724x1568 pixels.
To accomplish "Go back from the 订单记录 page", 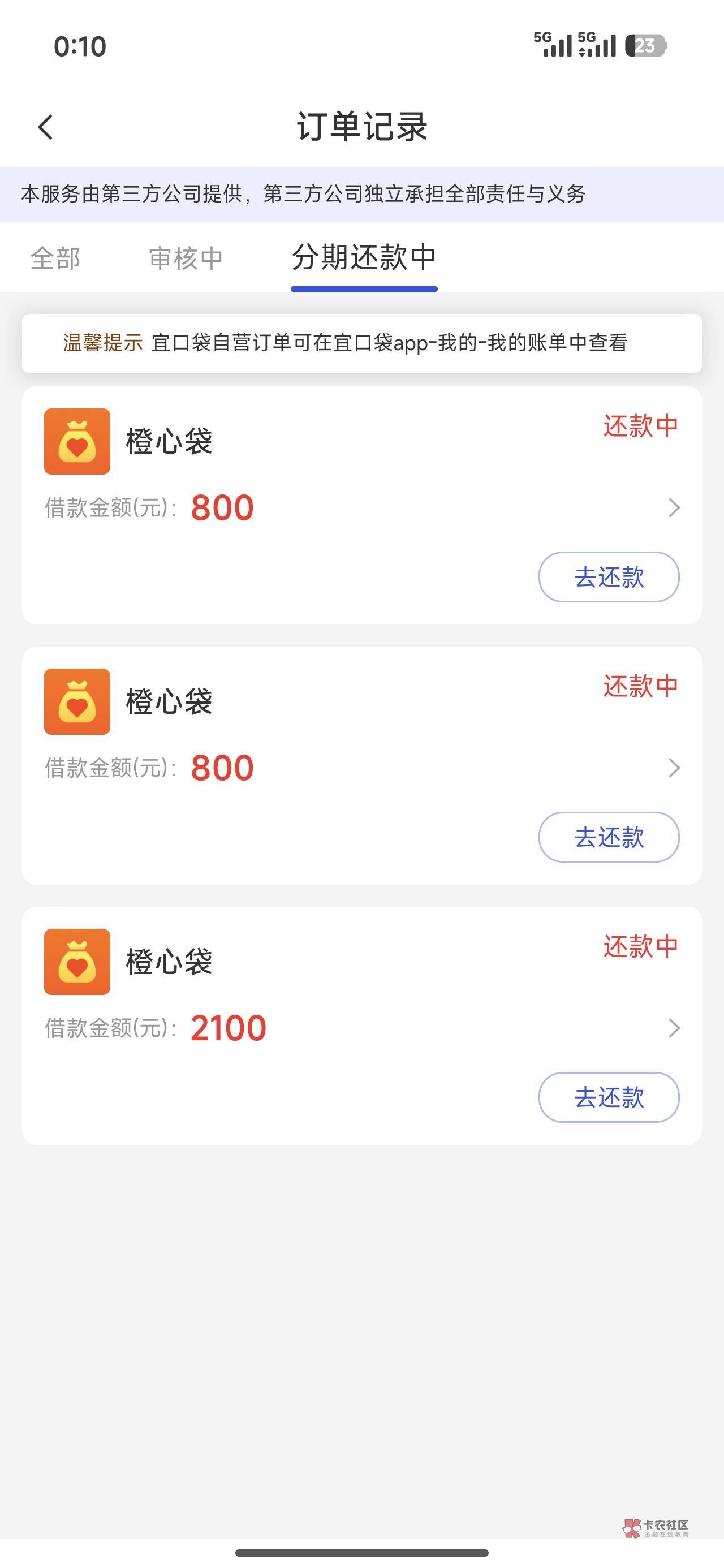I will pyautogui.click(x=46, y=127).
